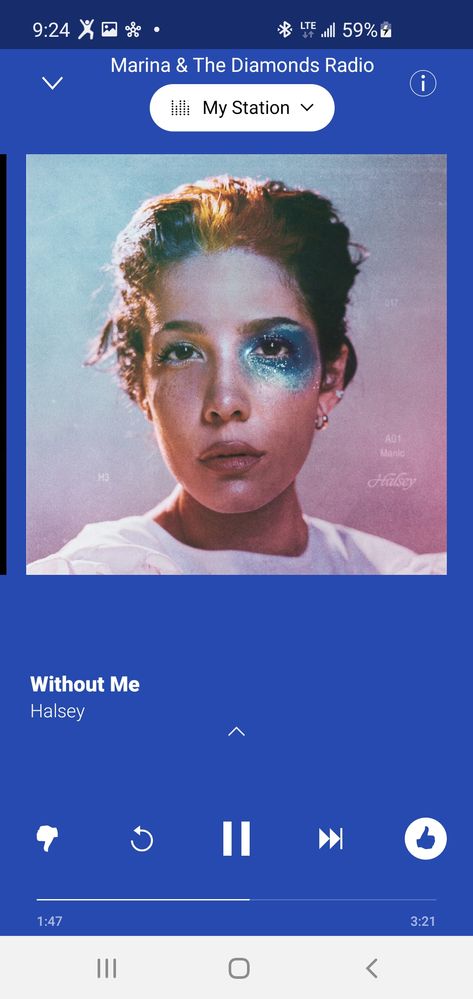Open the My Station mode dropdown
The height and width of the screenshot is (999, 473).
coord(242,108)
